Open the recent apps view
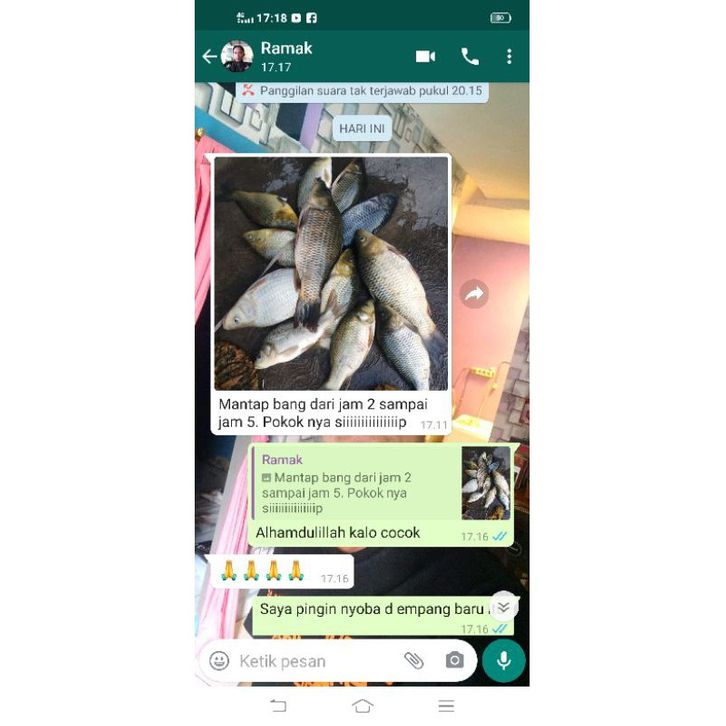Image resolution: width=726 pixels, height=726 pixels. click(446, 706)
